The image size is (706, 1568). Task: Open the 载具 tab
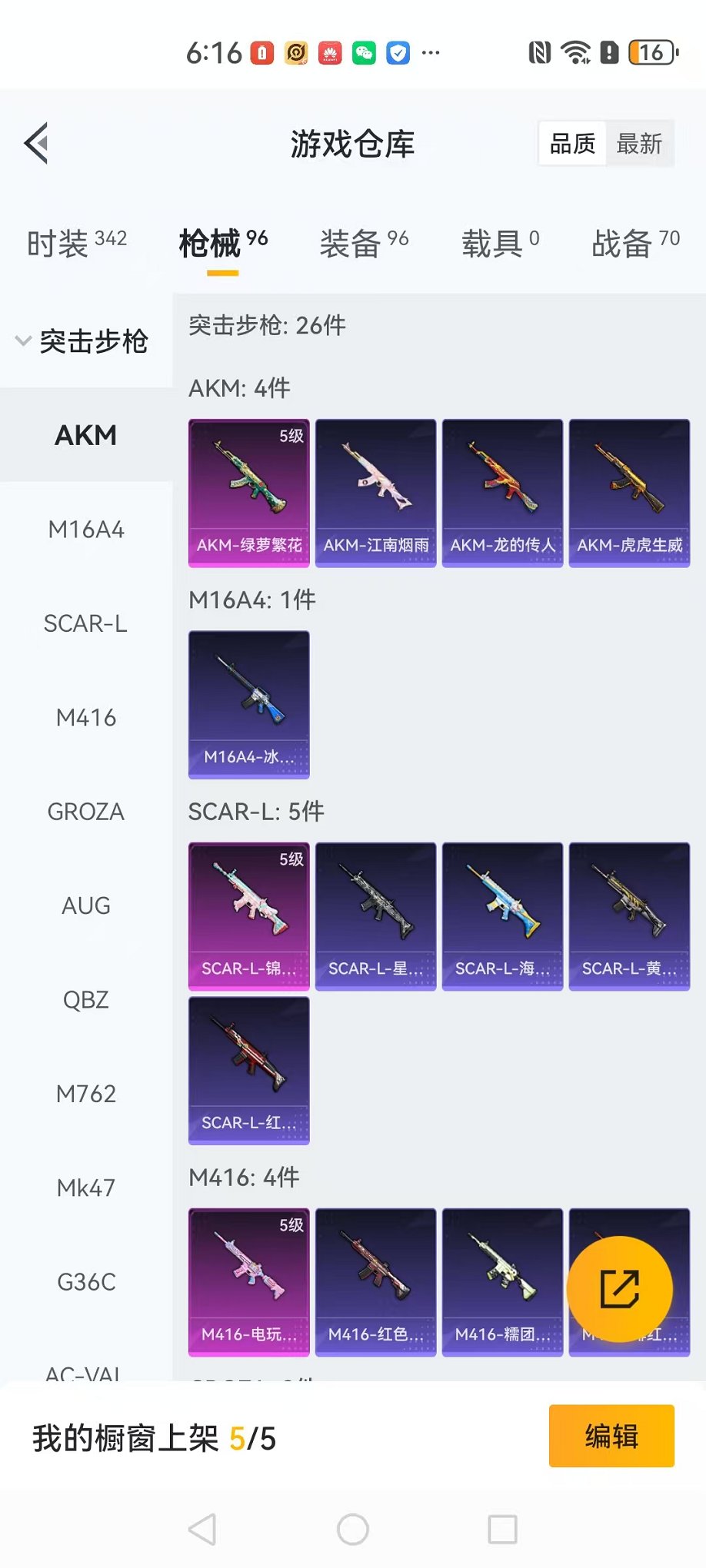(500, 244)
